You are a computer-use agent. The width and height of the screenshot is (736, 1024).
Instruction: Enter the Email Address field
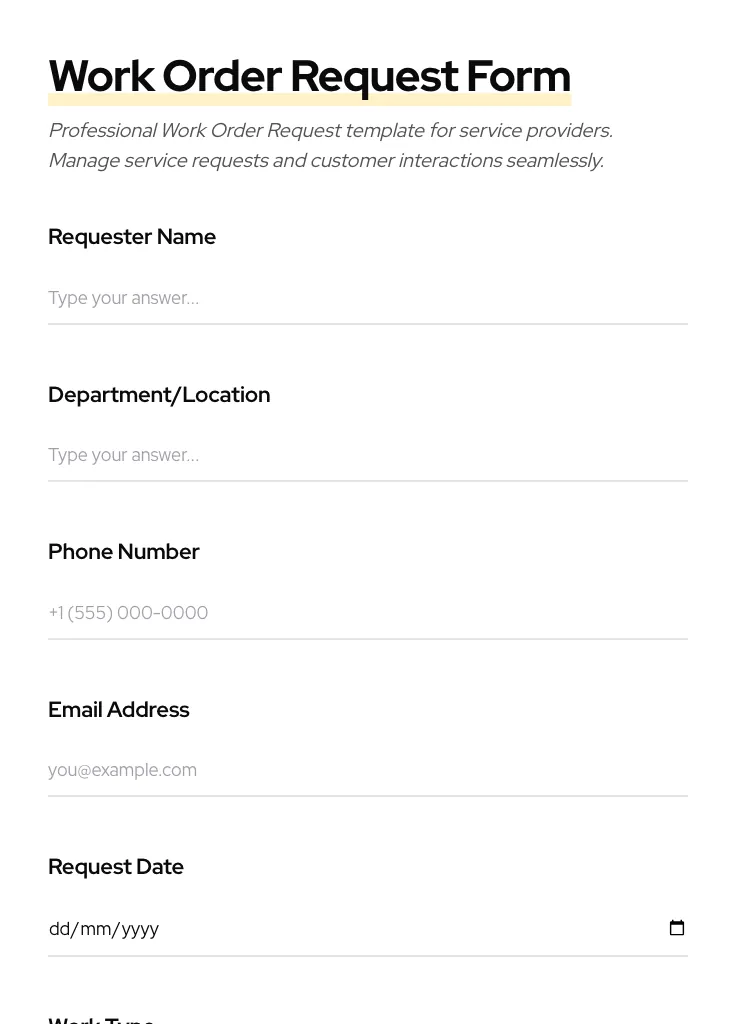click(367, 770)
